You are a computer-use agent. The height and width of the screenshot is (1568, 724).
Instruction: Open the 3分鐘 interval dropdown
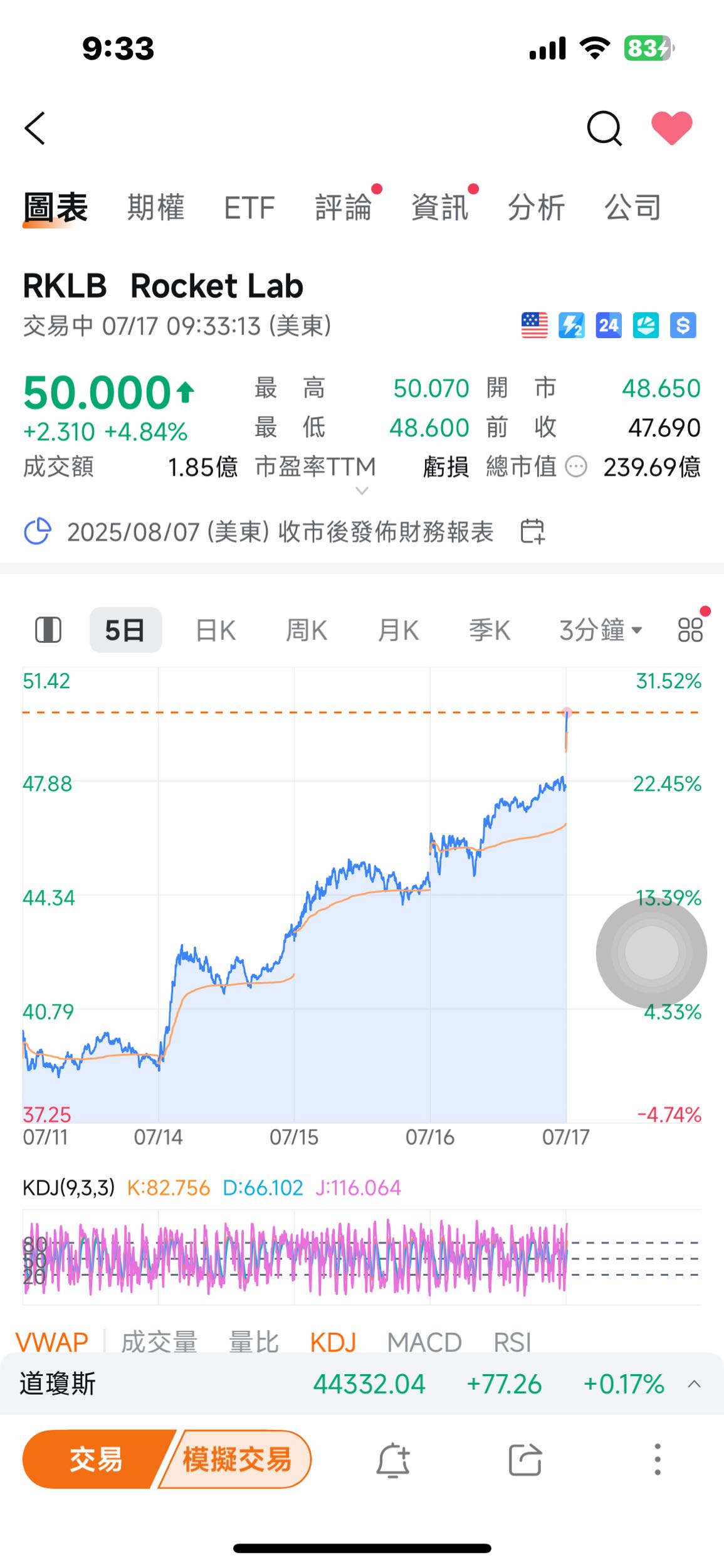point(601,630)
